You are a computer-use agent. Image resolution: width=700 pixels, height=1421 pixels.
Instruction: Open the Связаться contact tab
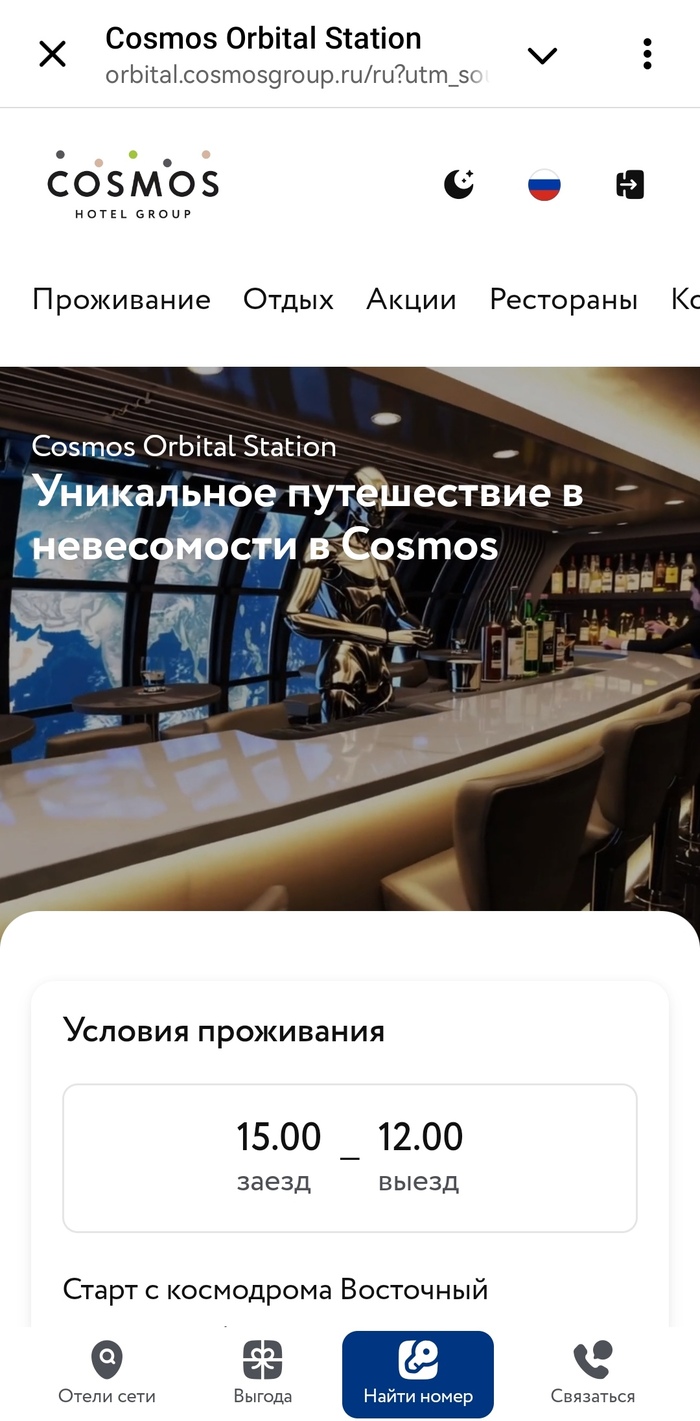pos(593,1374)
